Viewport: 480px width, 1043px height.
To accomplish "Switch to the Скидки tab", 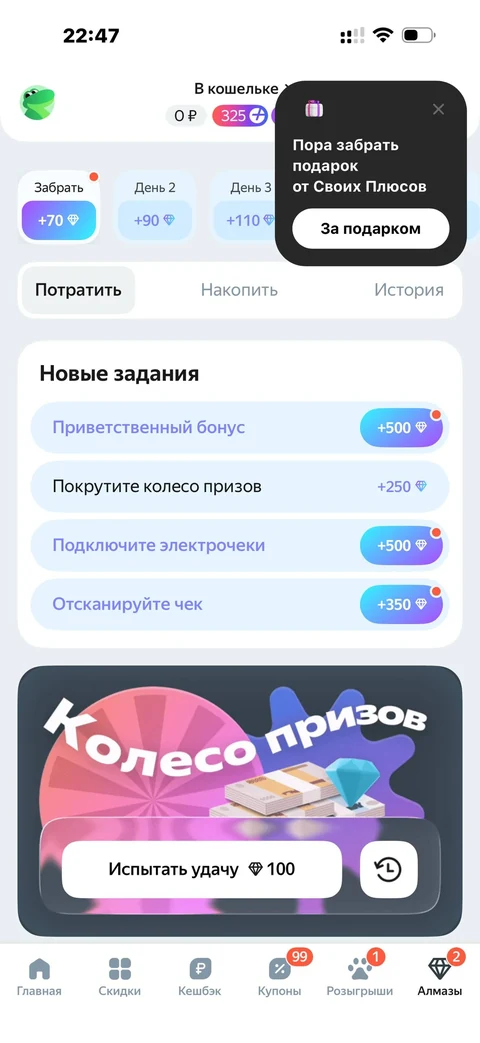I will pos(120,977).
